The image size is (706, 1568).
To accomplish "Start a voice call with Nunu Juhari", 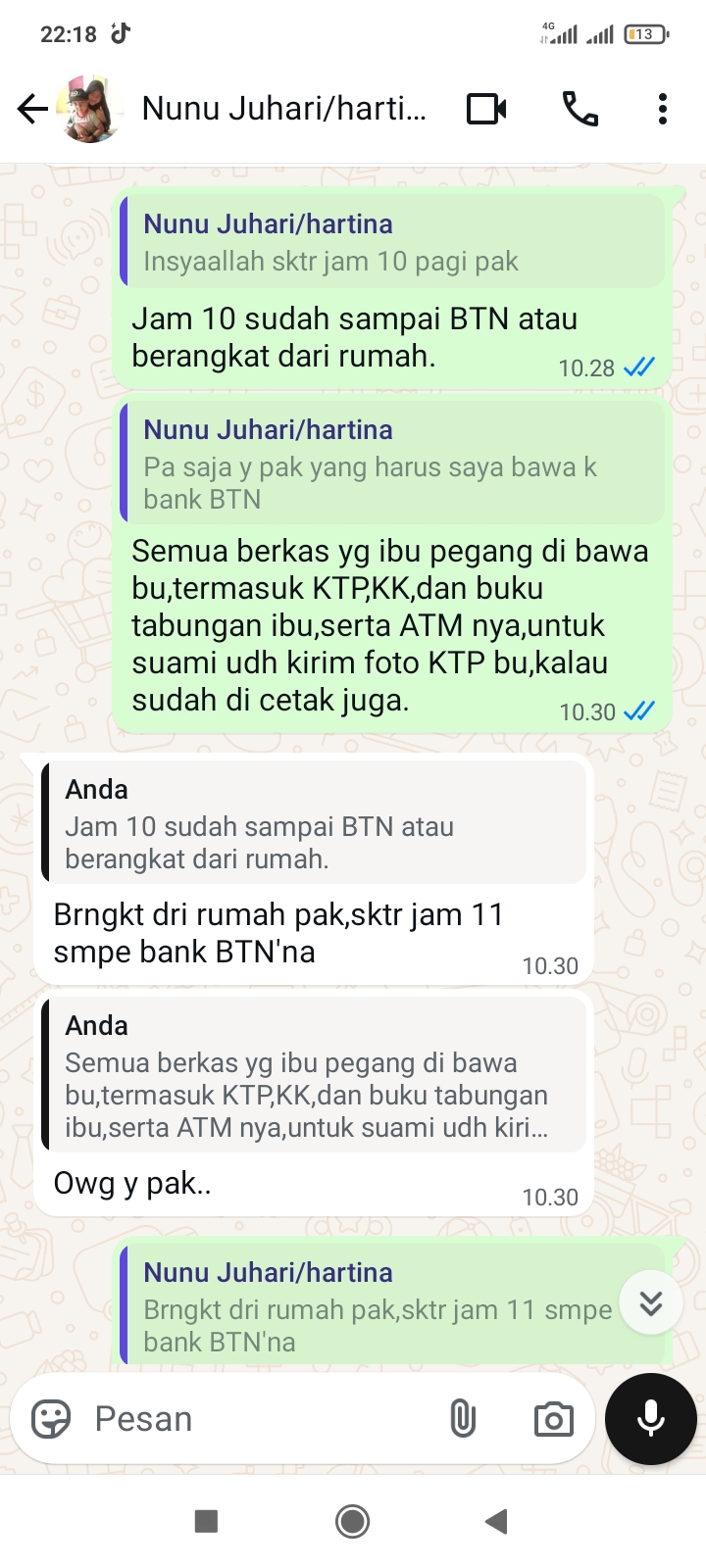I will click(580, 109).
